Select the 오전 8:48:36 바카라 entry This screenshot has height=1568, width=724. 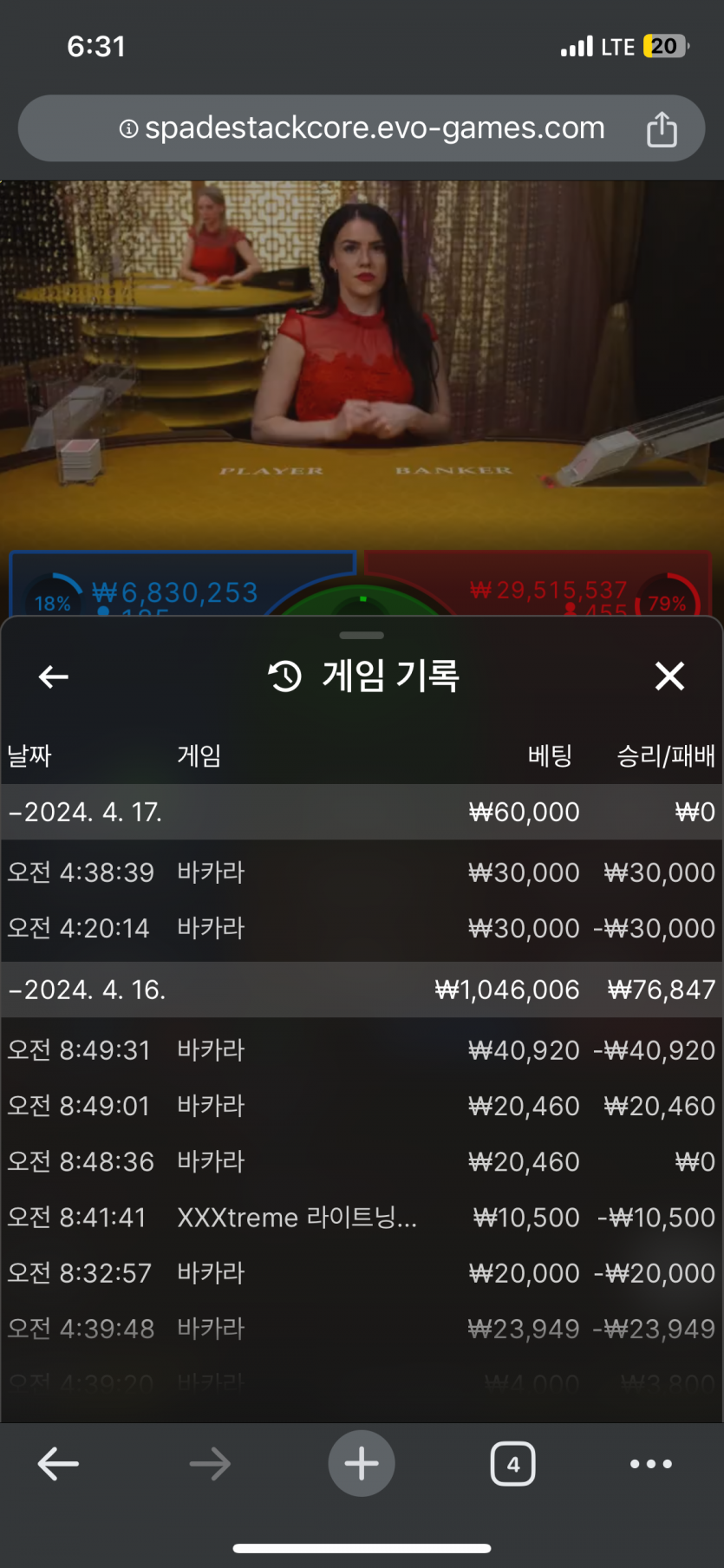[x=362, y=1161]
